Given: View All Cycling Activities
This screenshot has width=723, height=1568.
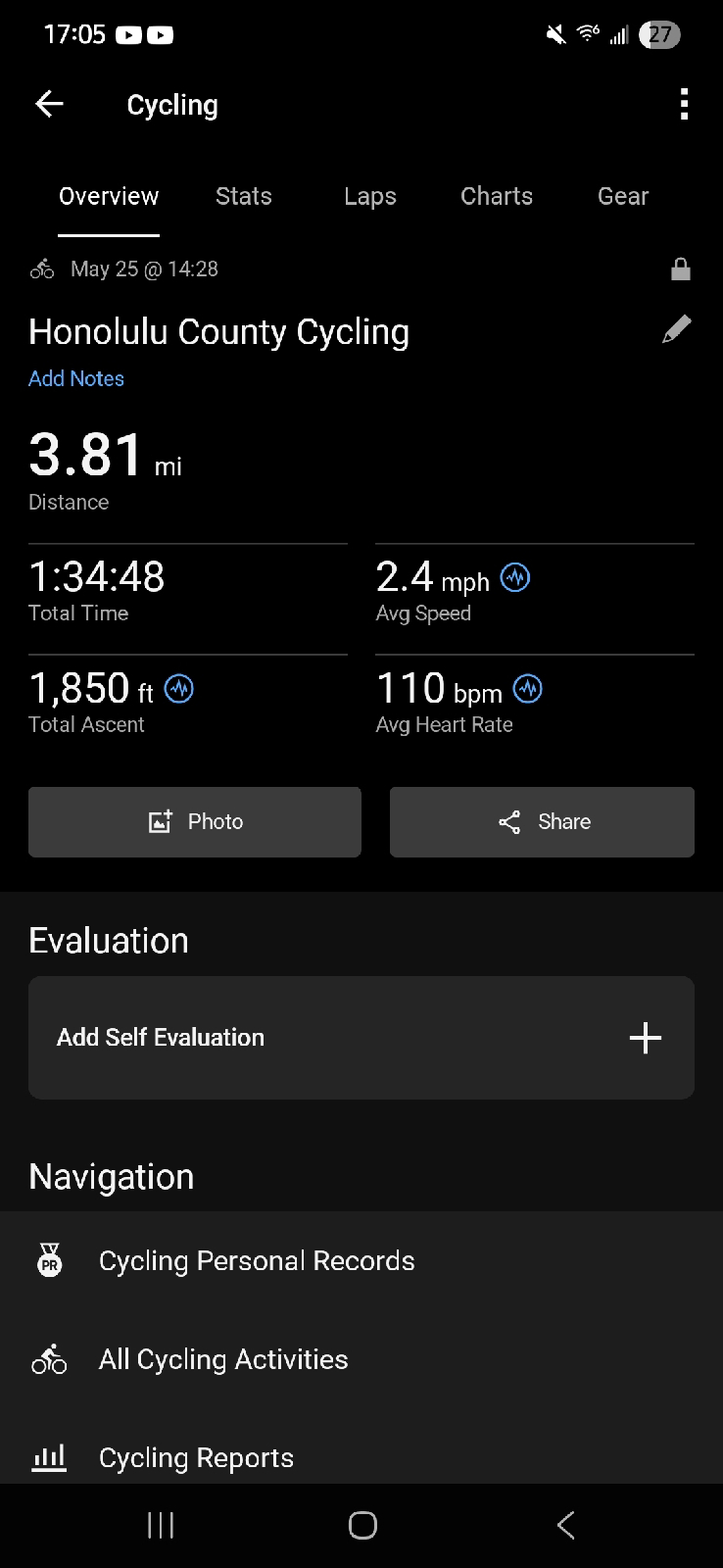Looking at the screenshot, I should (x=361, y=1359).
